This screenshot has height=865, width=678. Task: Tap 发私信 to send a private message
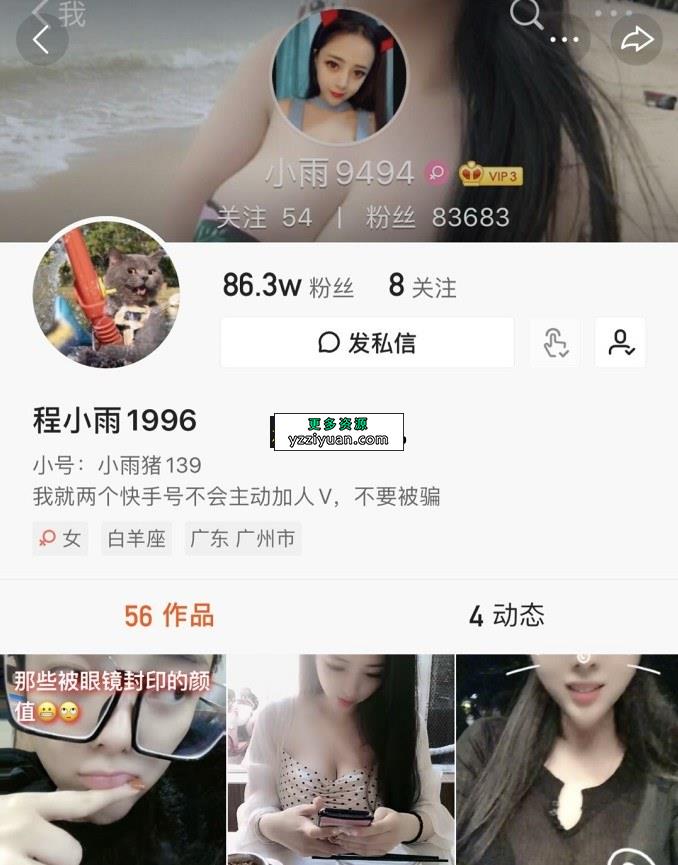coord(367,343)
